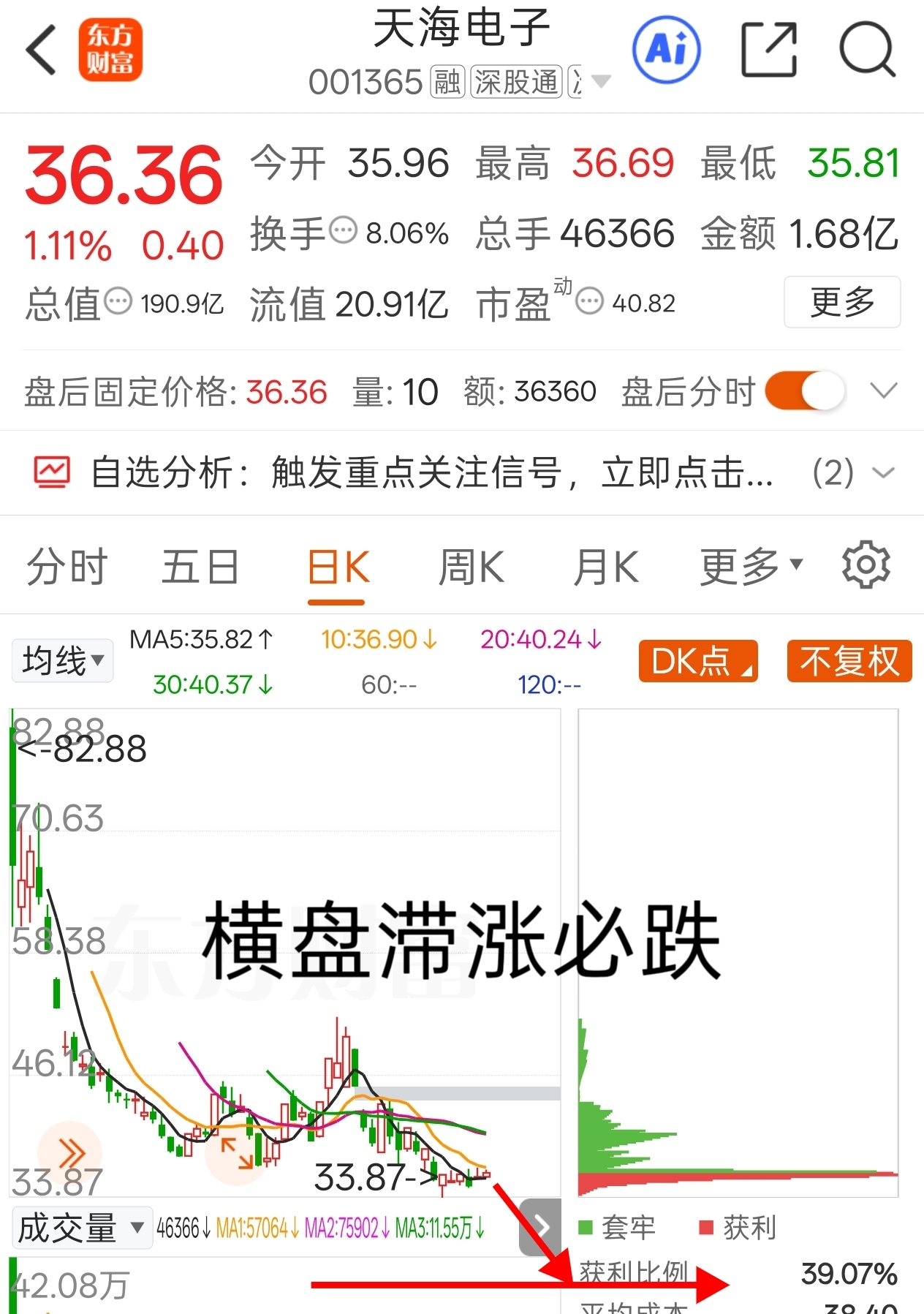
Task: Toggle the 盘后分时 switch
Action: (806, 391)
